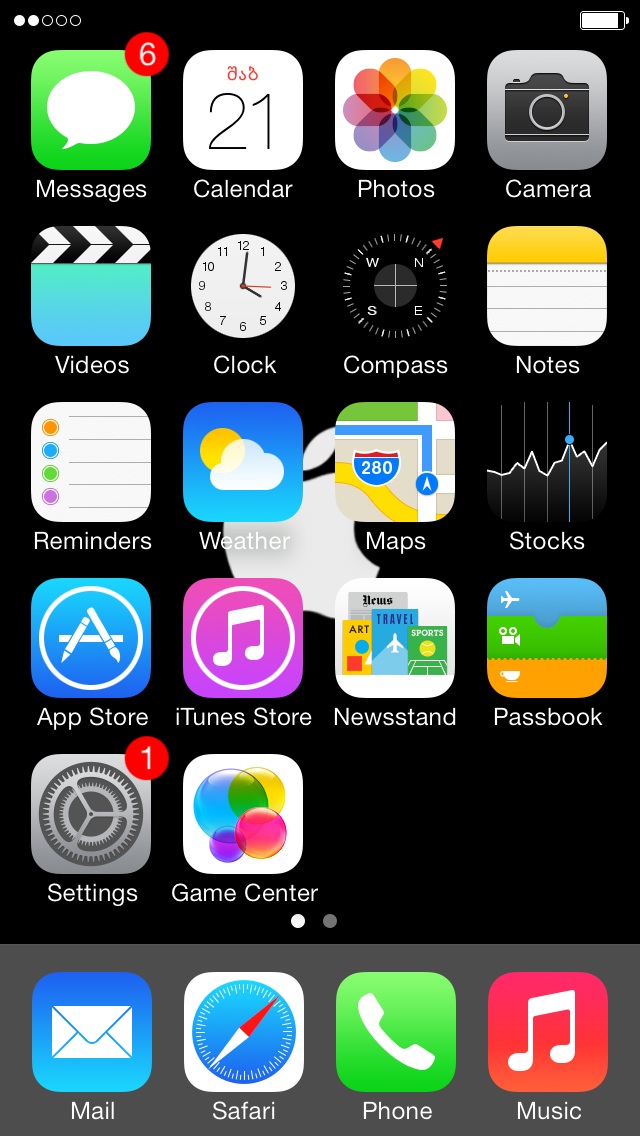Image resolution: width=640 pixels, height=1136 pixels.
Task: Open Photos
Action: [x=395, y=110]
